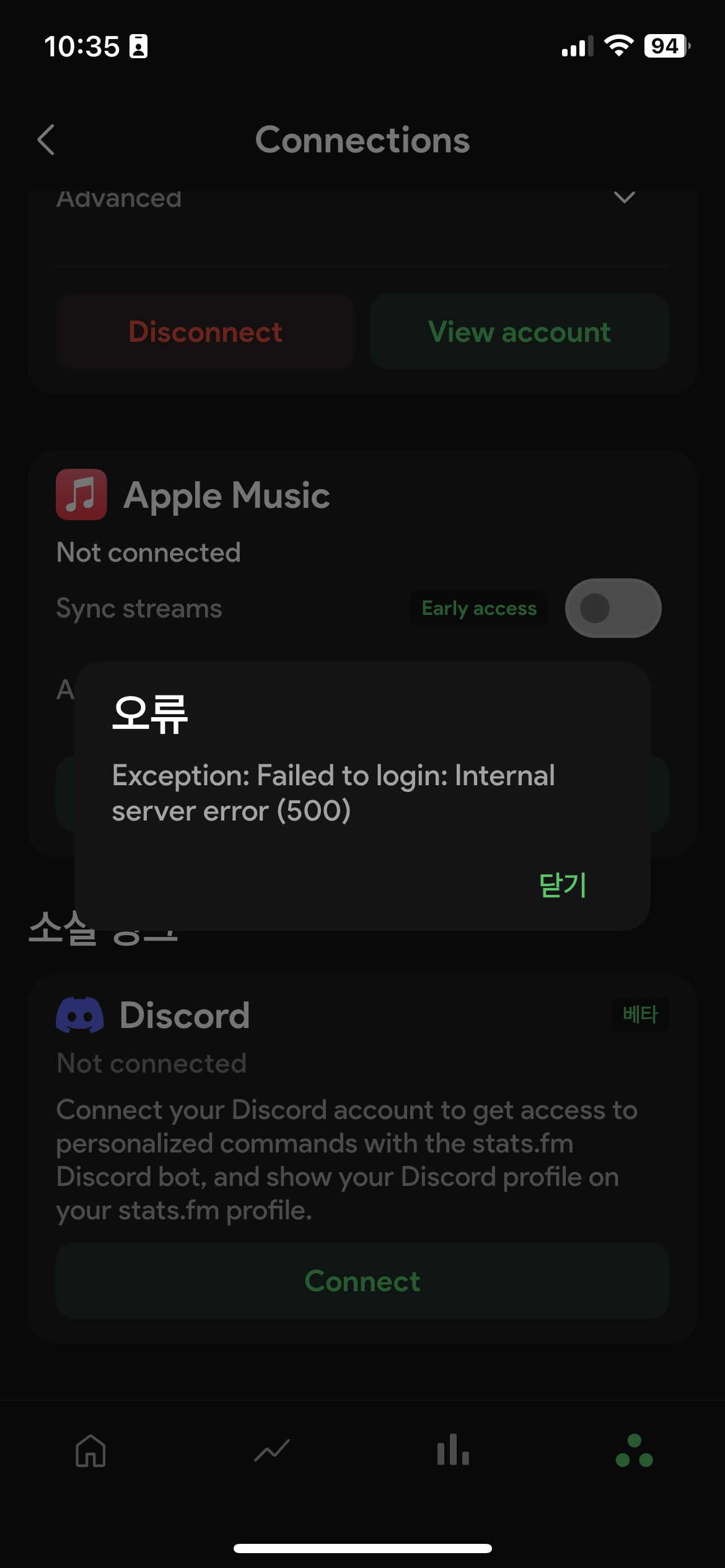Switch to the Home tab
Viewport: 725px width, 1568px height.
point(90,1450)
